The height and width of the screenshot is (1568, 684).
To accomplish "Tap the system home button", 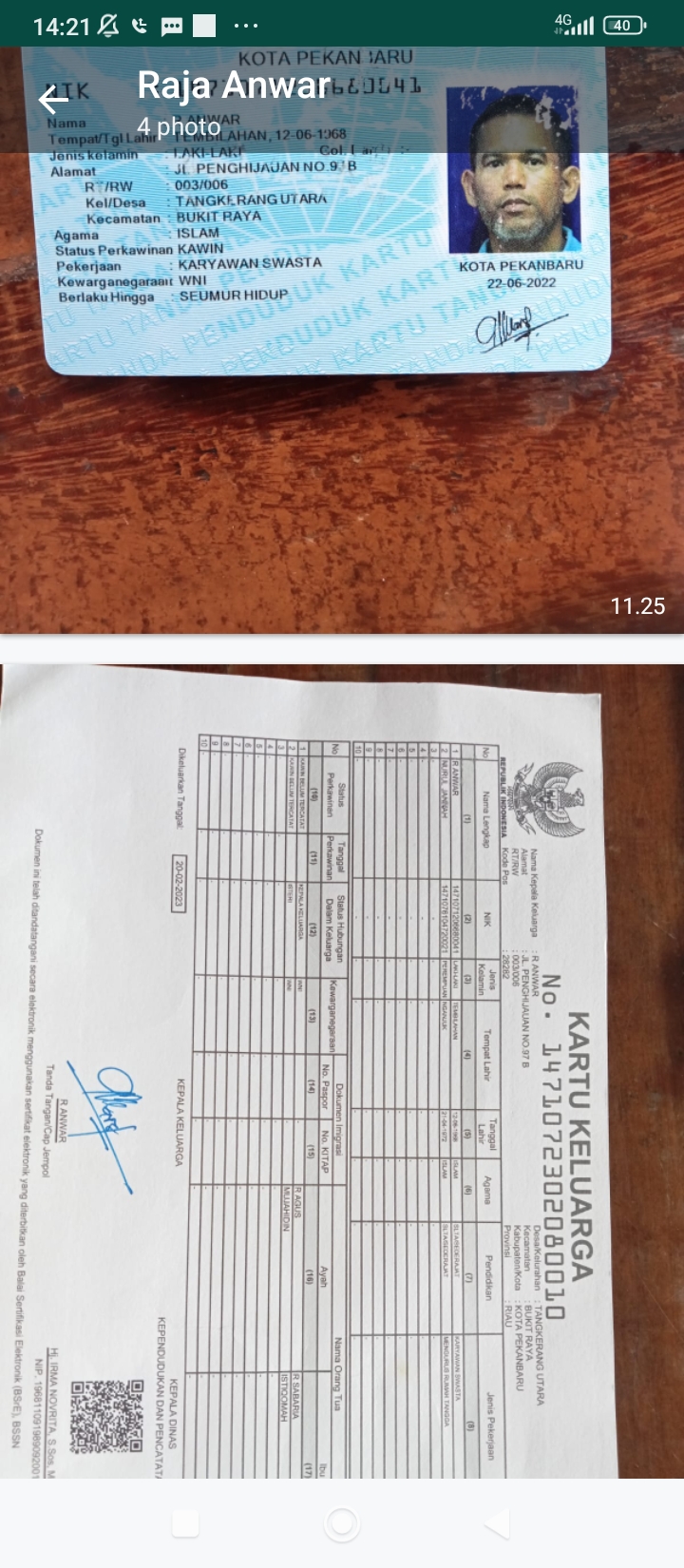I will pos(342,1523).
